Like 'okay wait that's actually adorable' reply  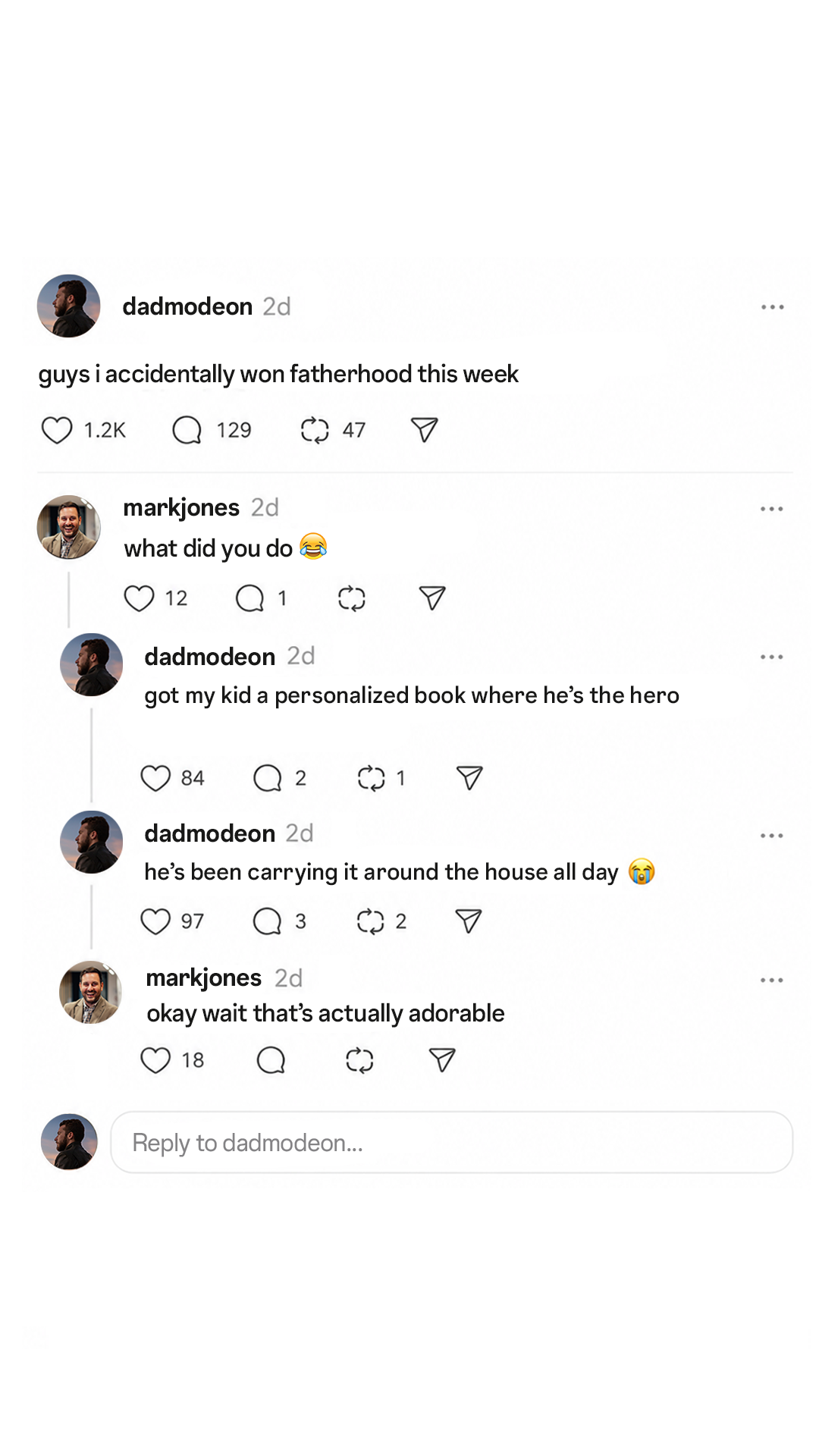click(155, 1060)
